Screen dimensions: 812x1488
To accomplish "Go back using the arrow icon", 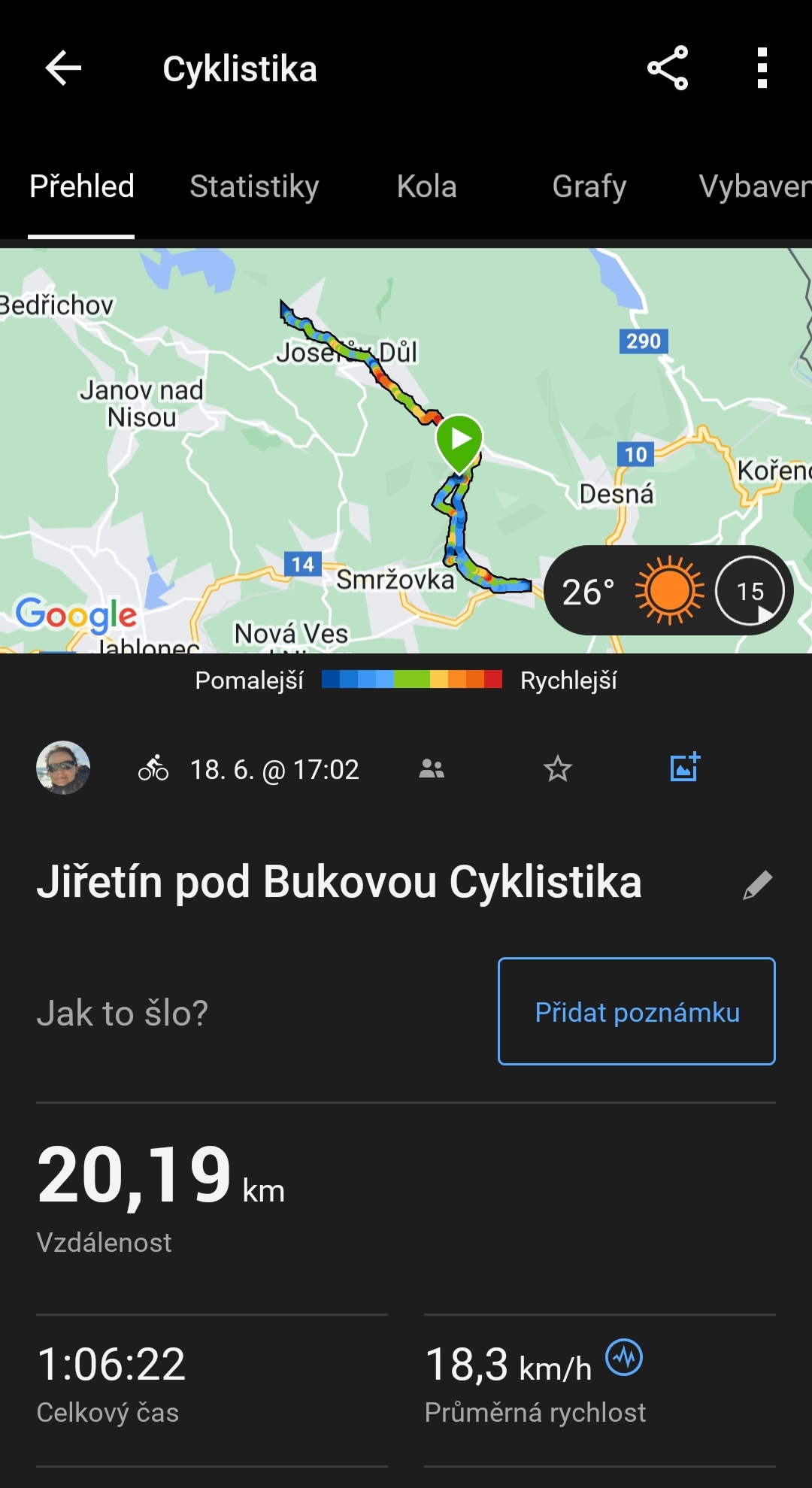I will click(x=63, y=68).
